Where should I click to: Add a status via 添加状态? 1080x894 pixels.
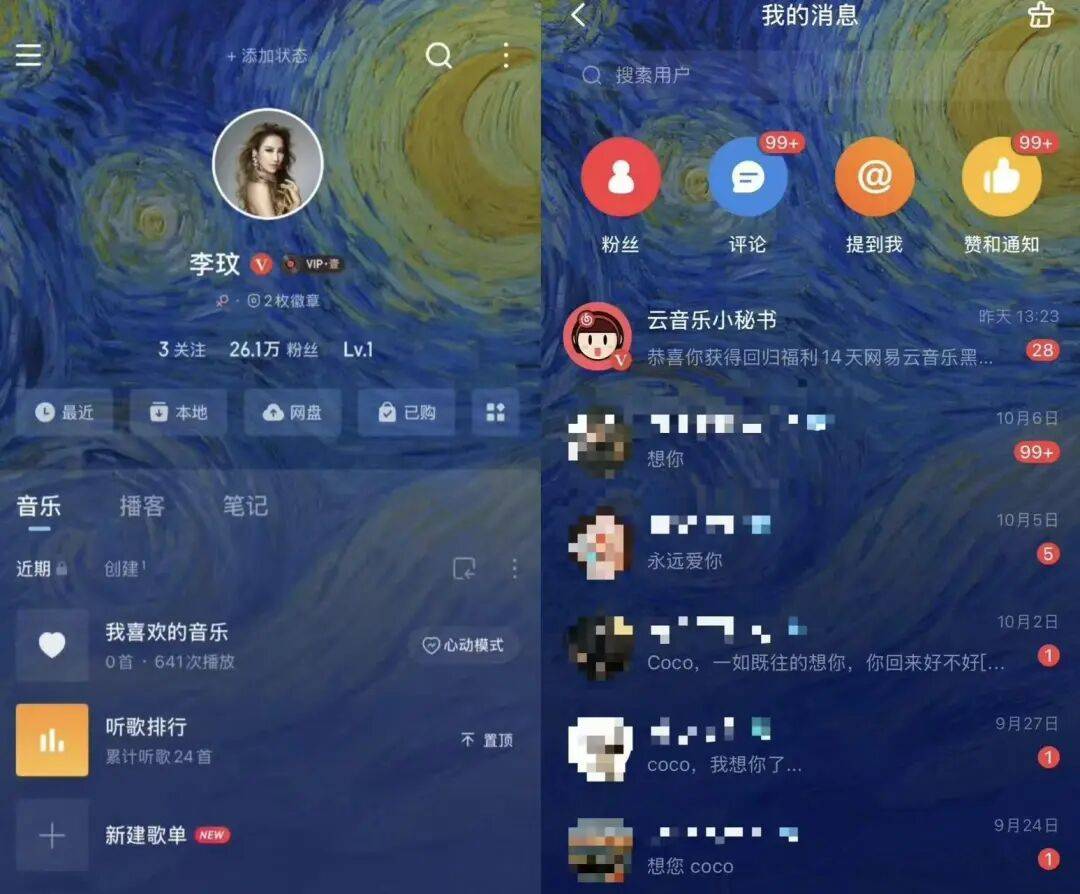point(267,56)
